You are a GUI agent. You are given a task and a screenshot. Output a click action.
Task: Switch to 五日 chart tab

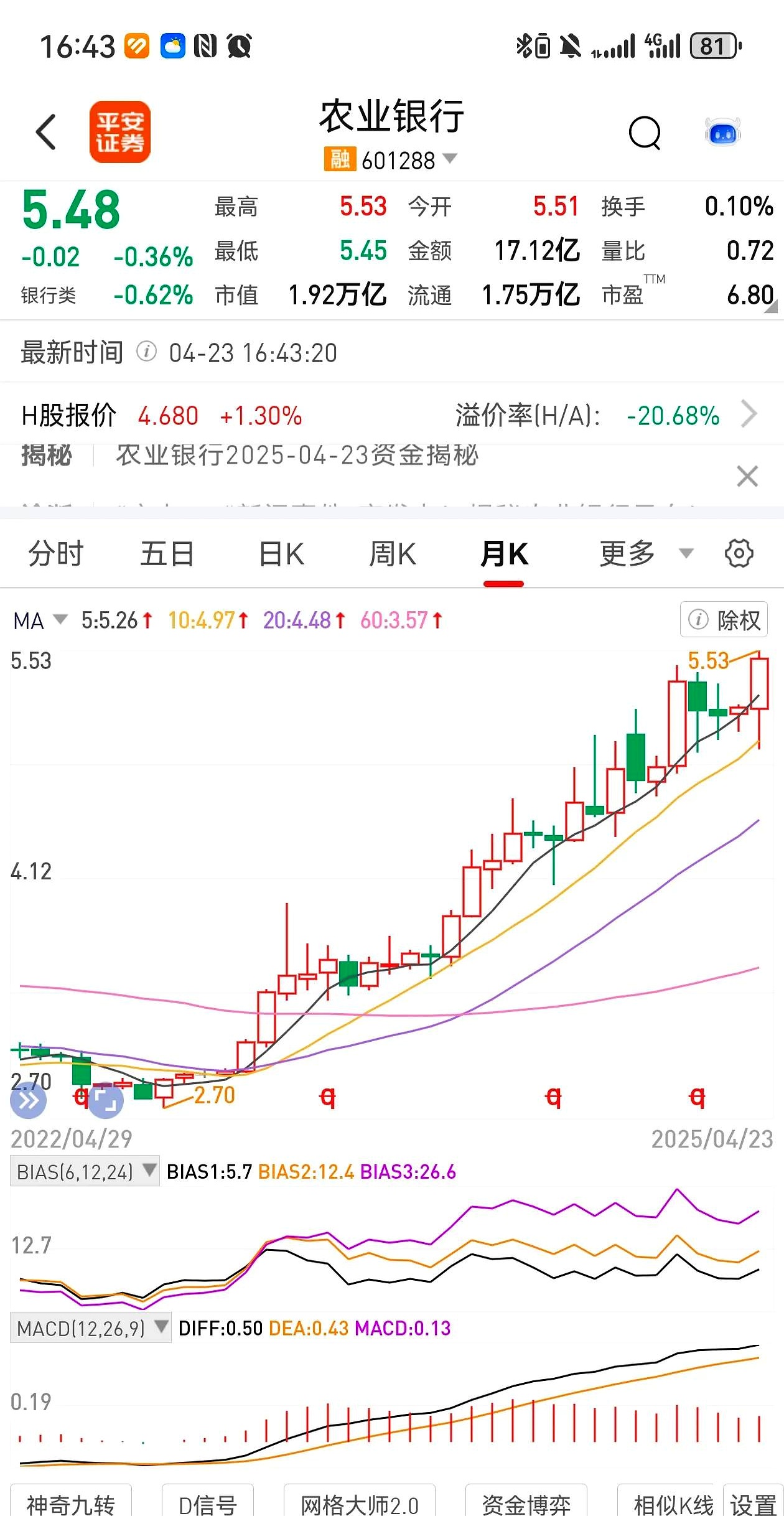tap(167, 554)
